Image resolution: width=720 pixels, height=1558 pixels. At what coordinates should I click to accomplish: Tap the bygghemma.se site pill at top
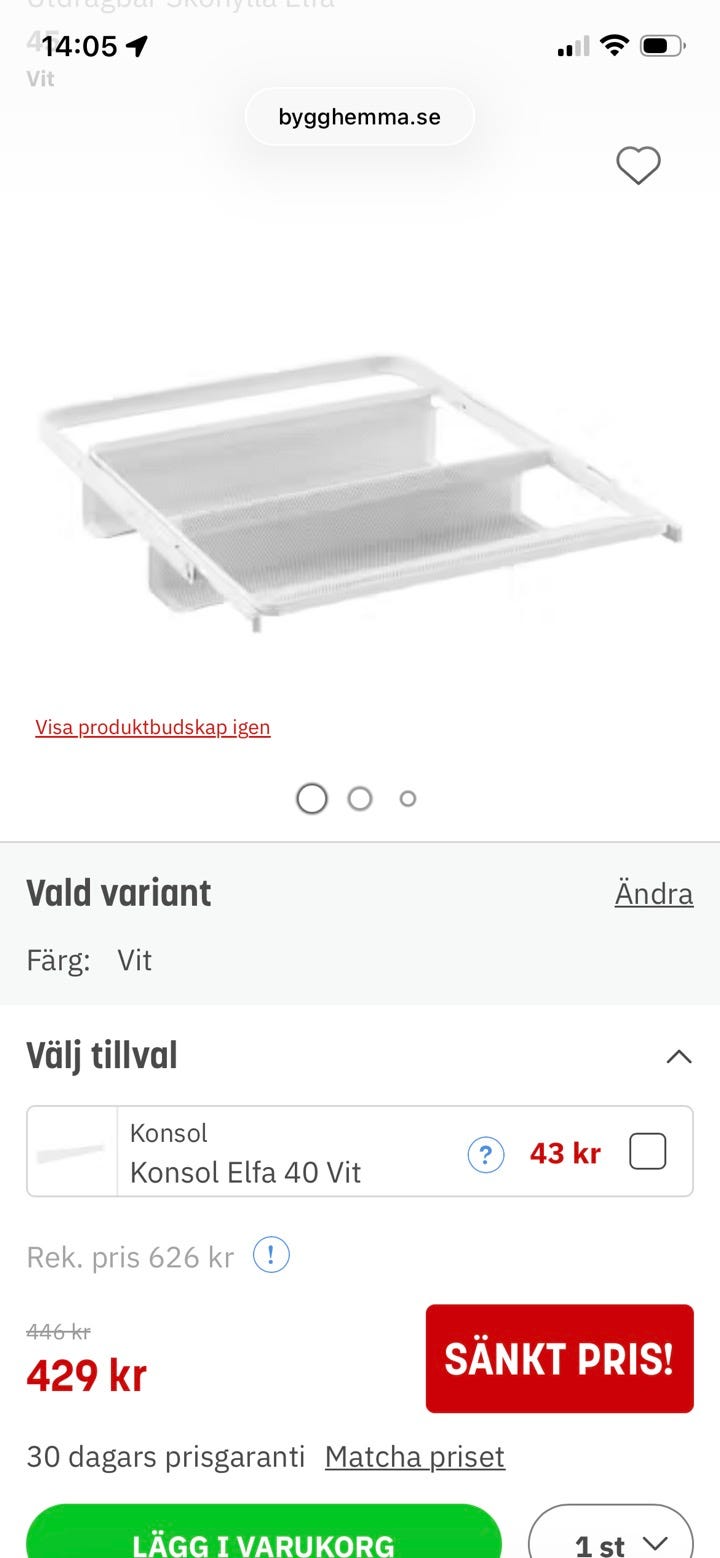point(359,116)
